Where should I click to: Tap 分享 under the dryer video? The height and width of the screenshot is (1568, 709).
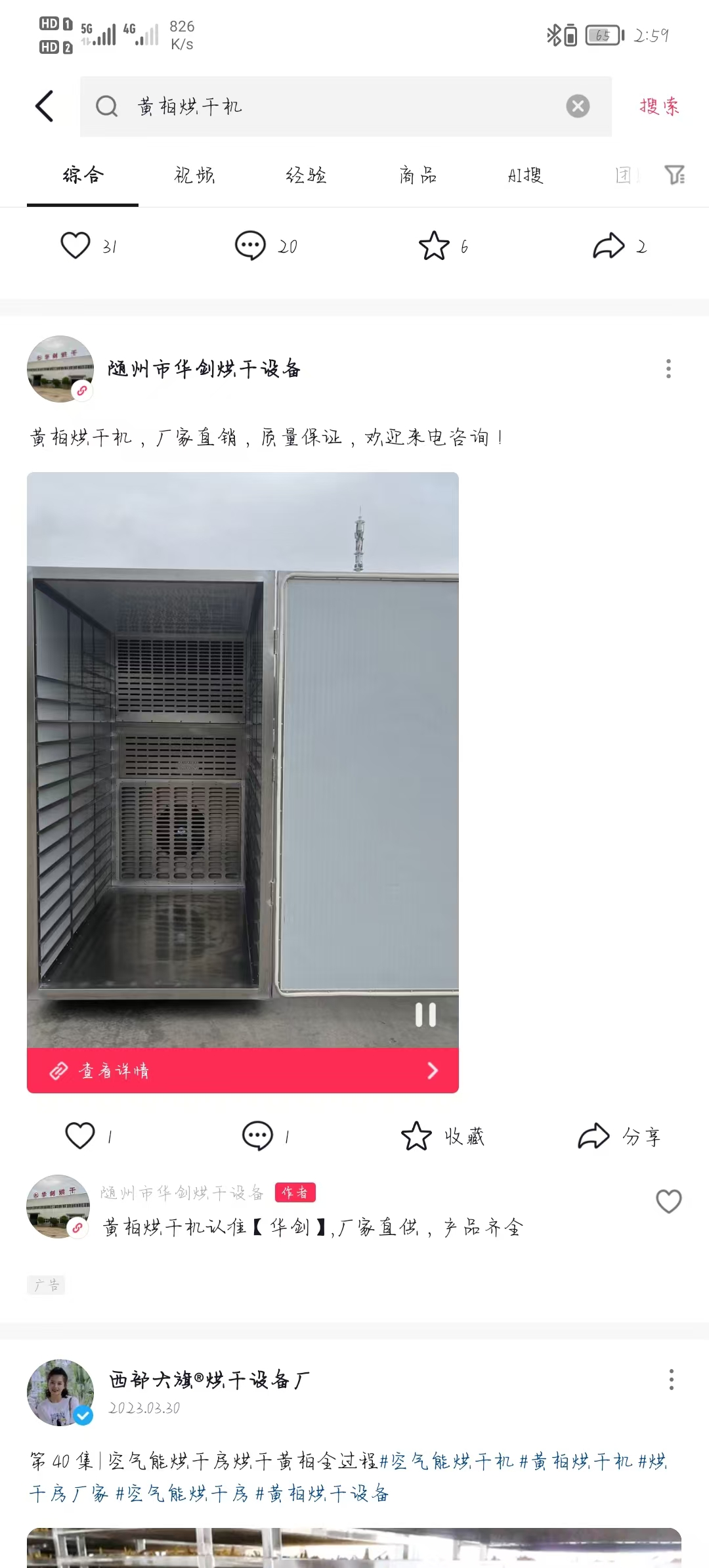pos(620,1136)
